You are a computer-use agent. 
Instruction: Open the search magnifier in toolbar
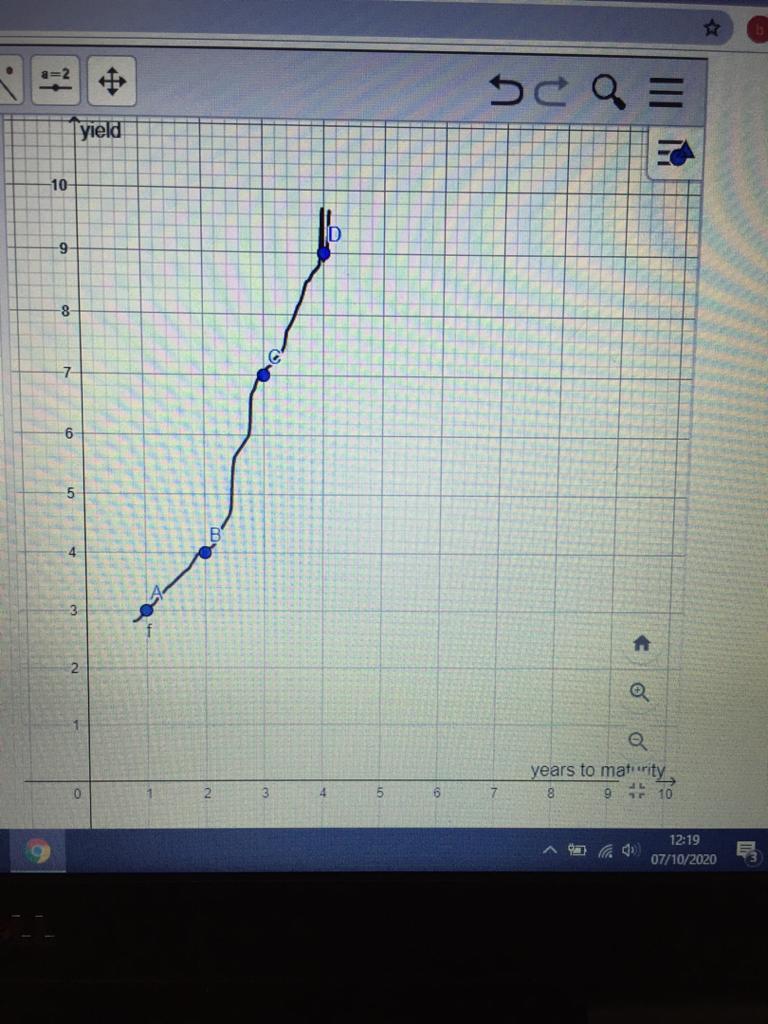[608, 92]
